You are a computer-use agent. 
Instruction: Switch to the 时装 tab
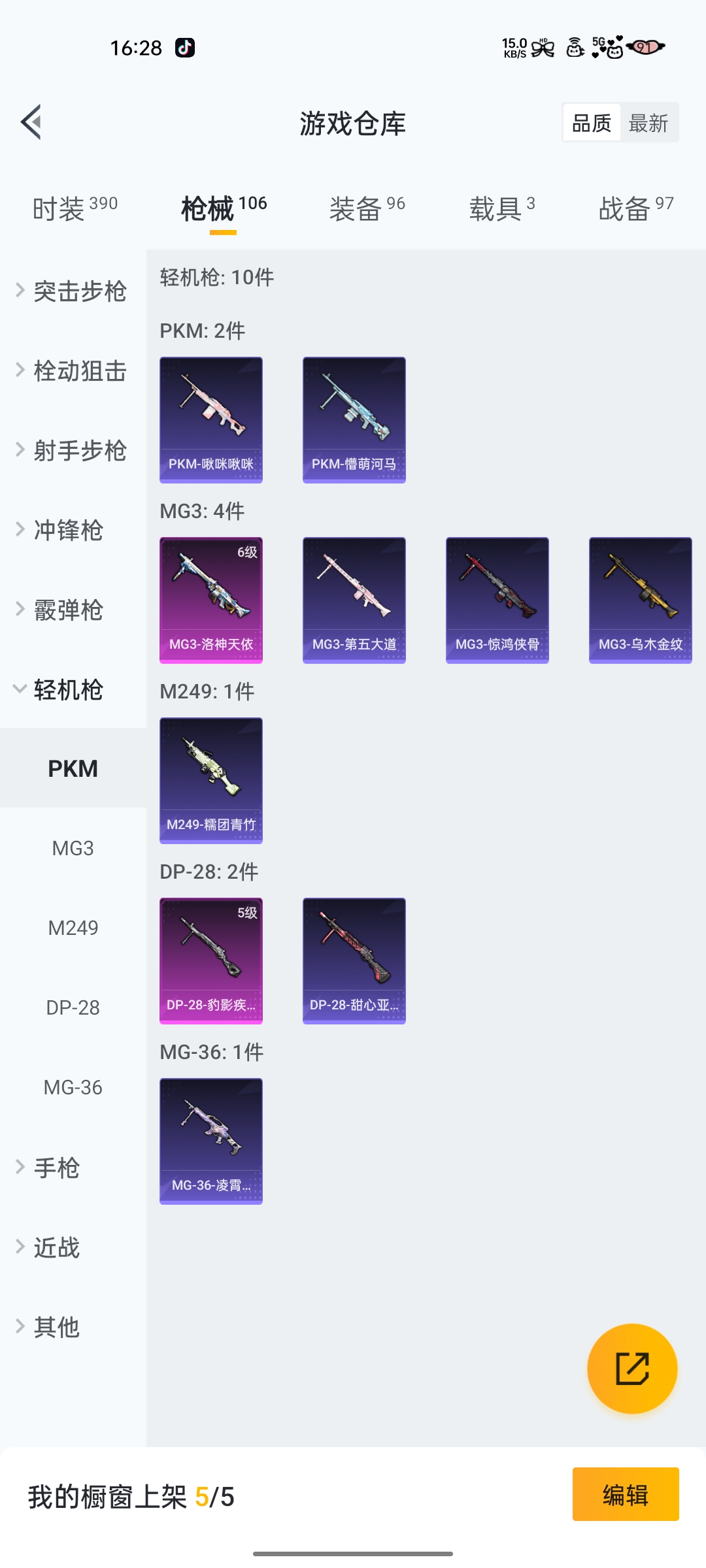coord(75,208)
